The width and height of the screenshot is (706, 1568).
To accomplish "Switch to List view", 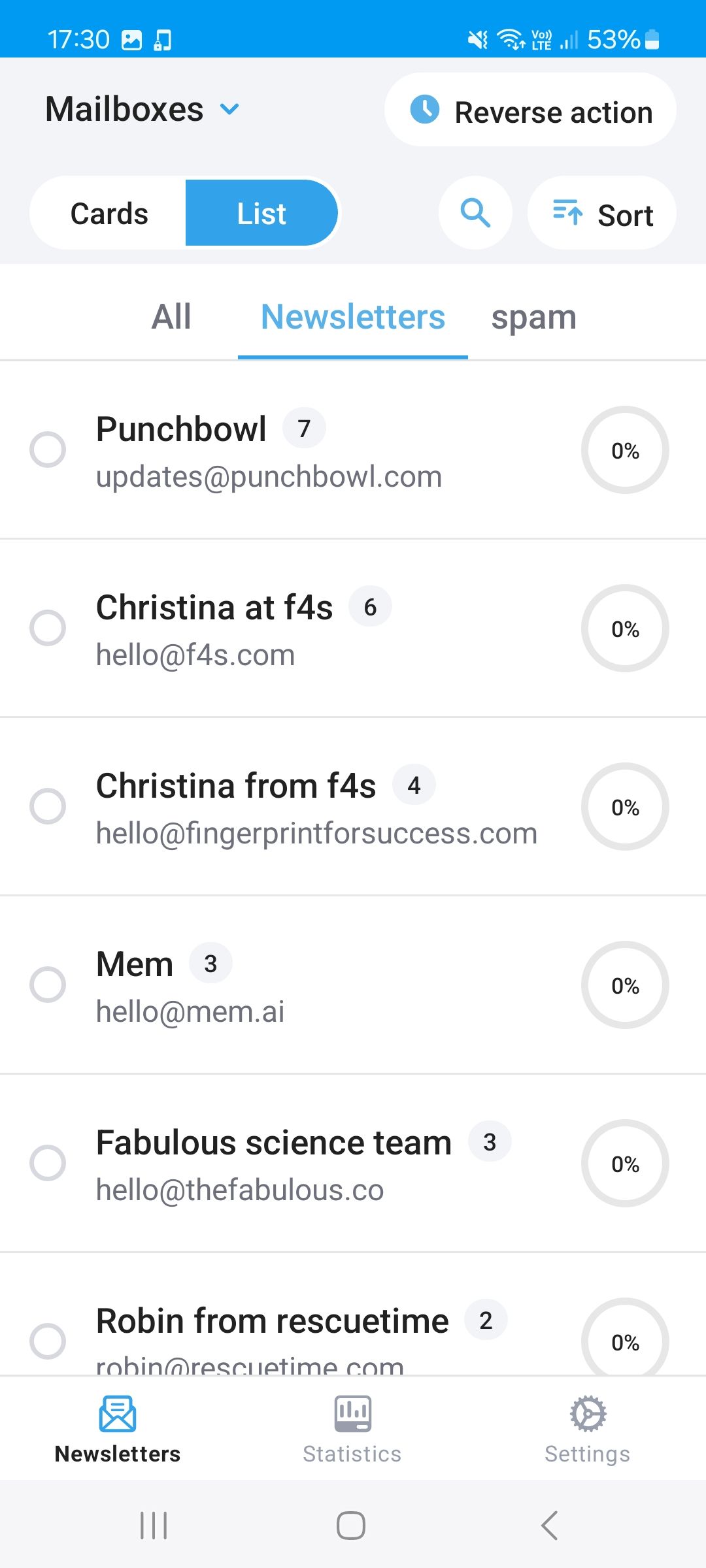I will (261, 212).
